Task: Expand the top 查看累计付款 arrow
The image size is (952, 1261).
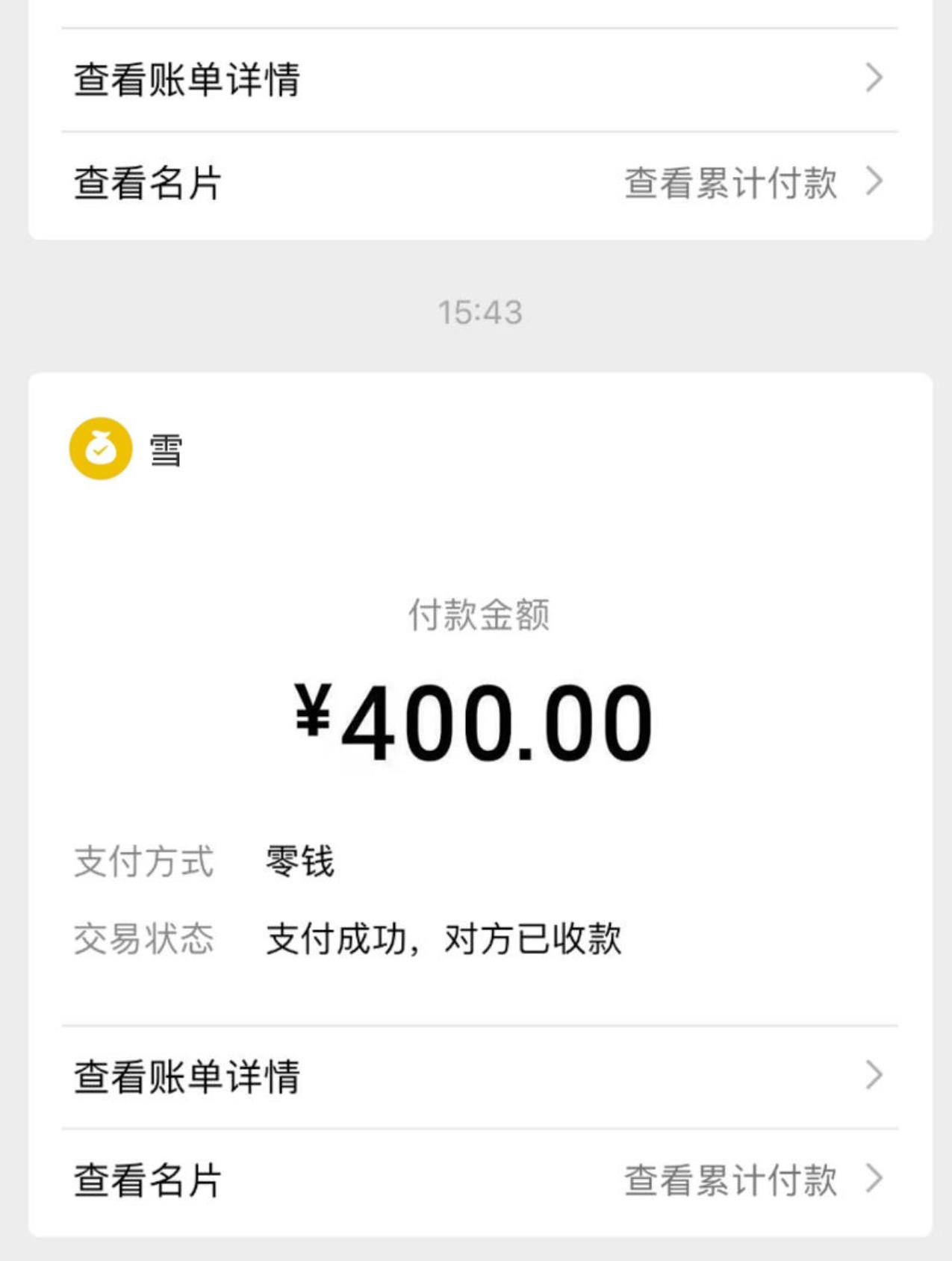Action: point(875,181)
